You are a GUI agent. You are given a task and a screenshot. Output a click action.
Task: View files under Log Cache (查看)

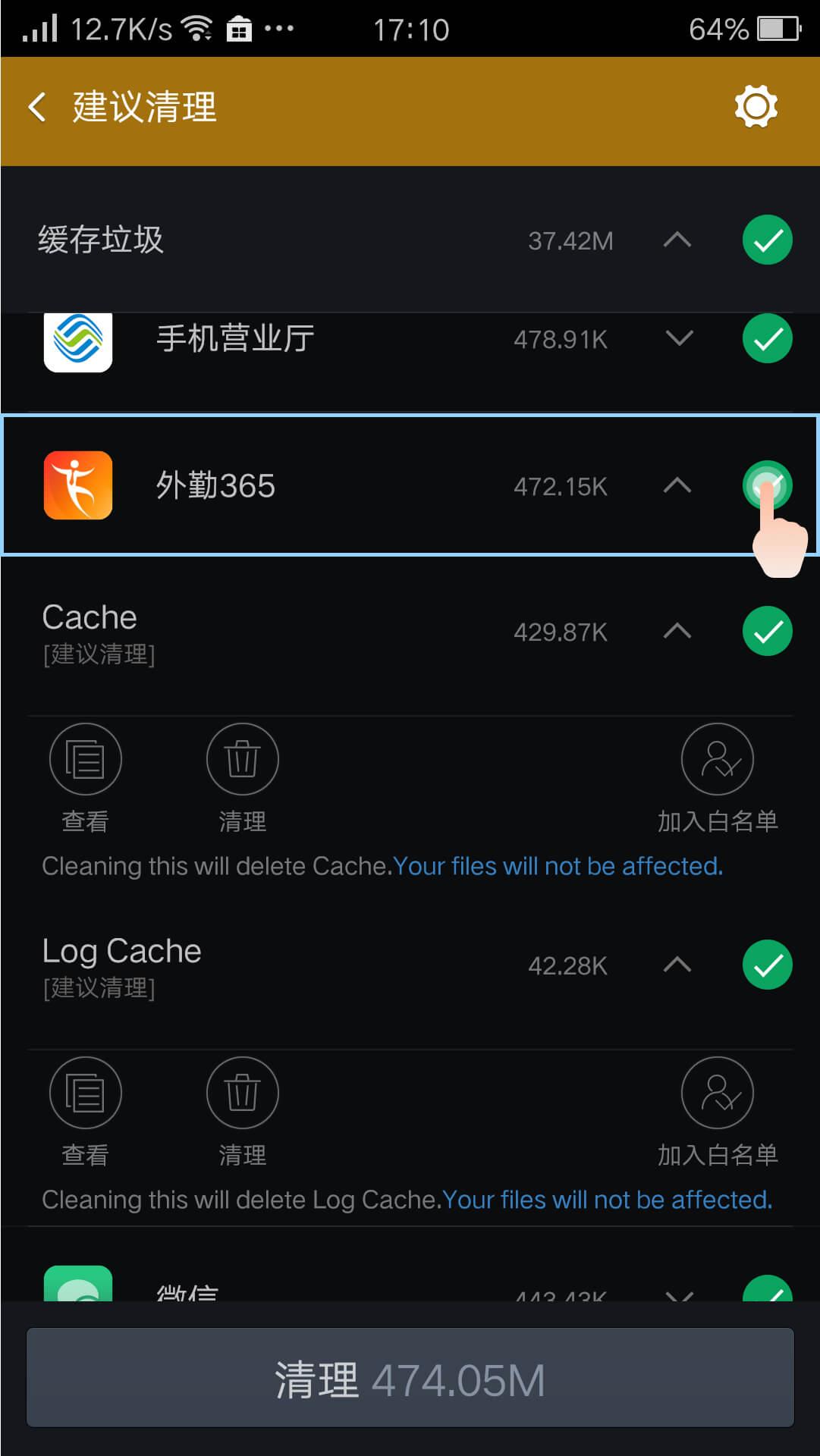(85, 1094)
